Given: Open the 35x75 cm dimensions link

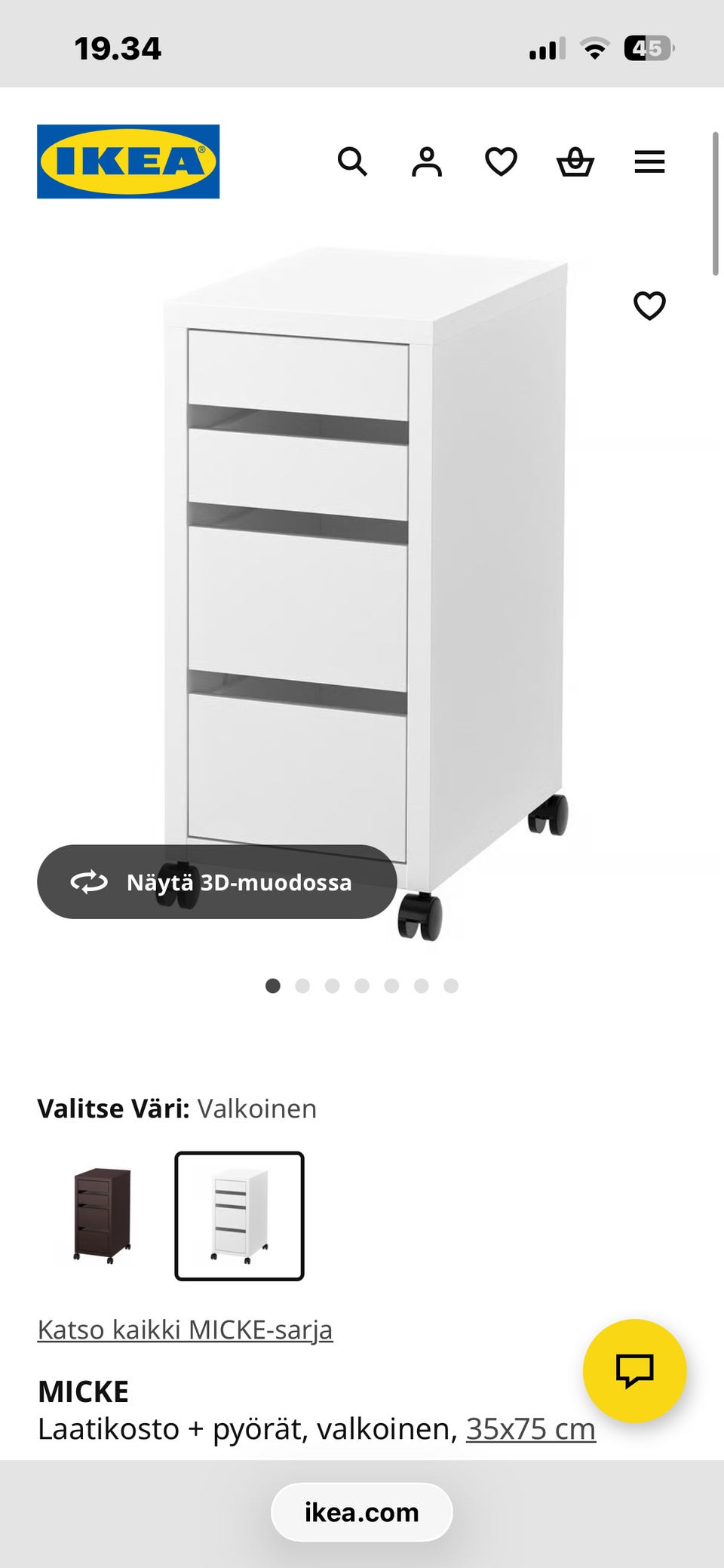Looking at the screenshot, I should click(530, 1428).
